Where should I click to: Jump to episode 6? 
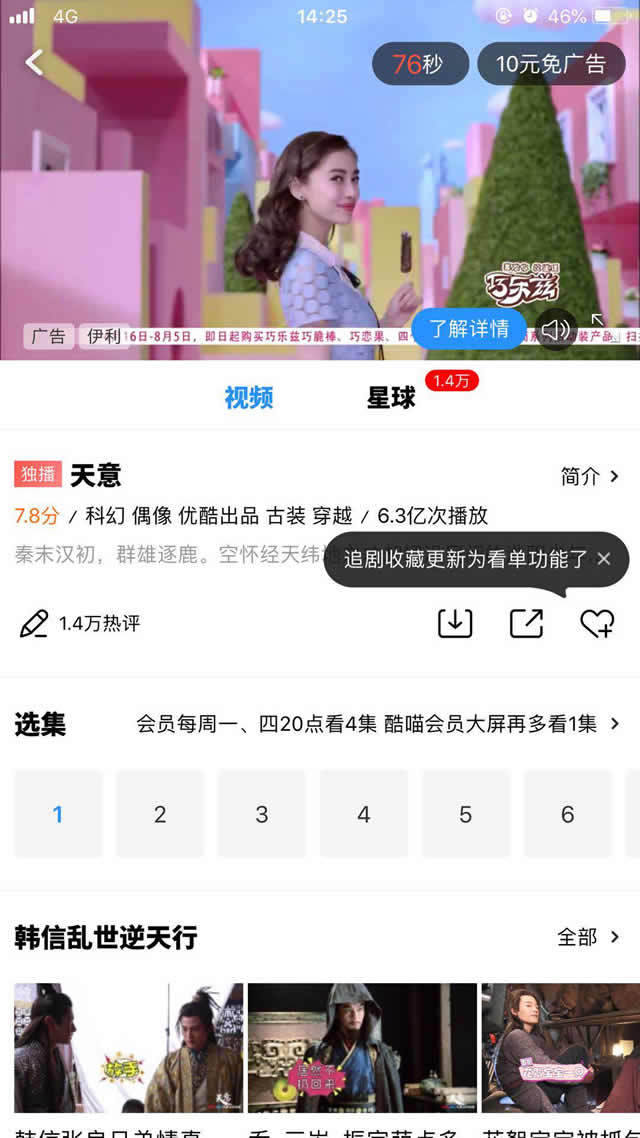click(x=568, y=814)
